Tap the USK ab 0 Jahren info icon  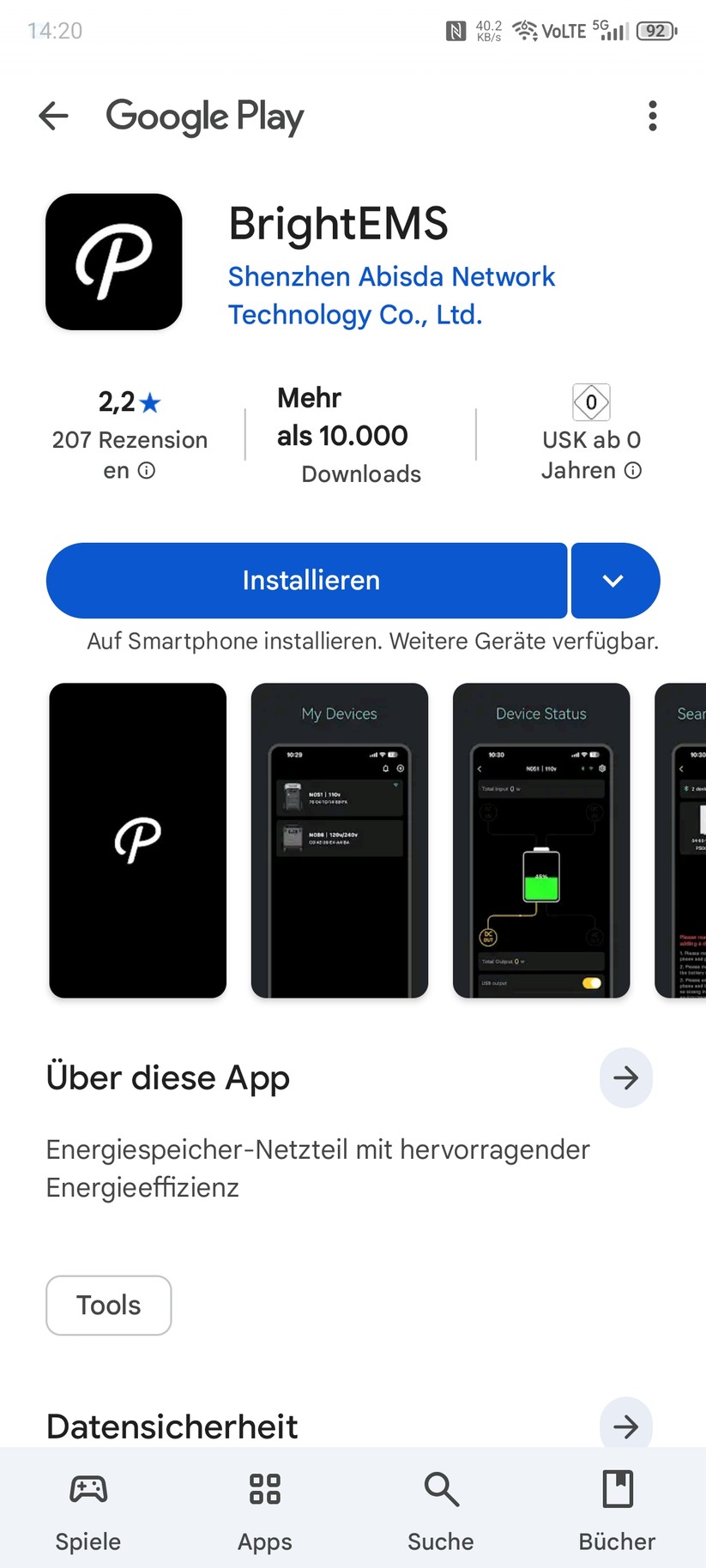click(x=632, y=471)
